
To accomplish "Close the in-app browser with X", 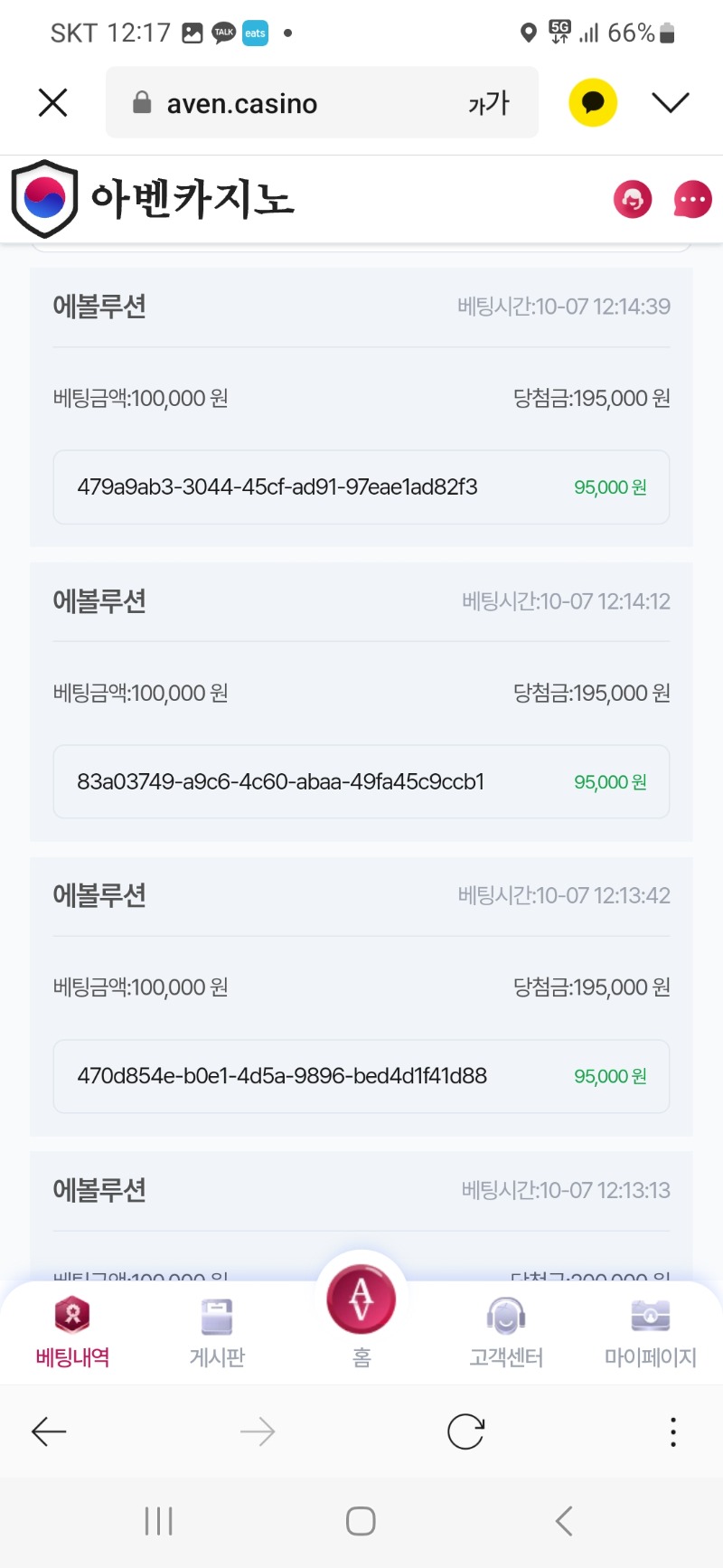I will (x=53, y=103).
